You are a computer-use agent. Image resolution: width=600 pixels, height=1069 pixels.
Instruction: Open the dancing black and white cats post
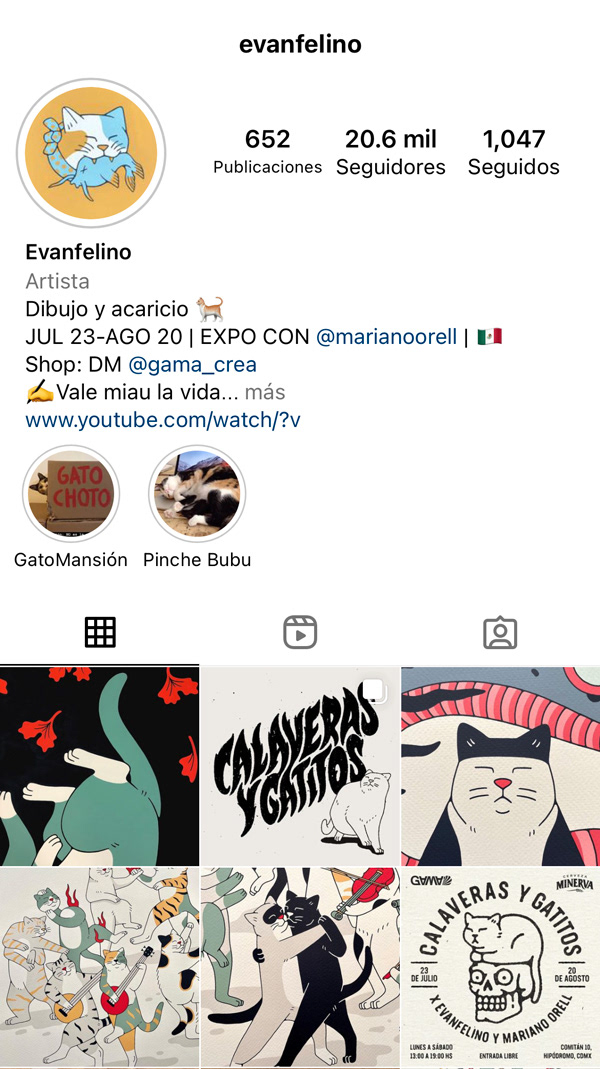tap(300, 967)
